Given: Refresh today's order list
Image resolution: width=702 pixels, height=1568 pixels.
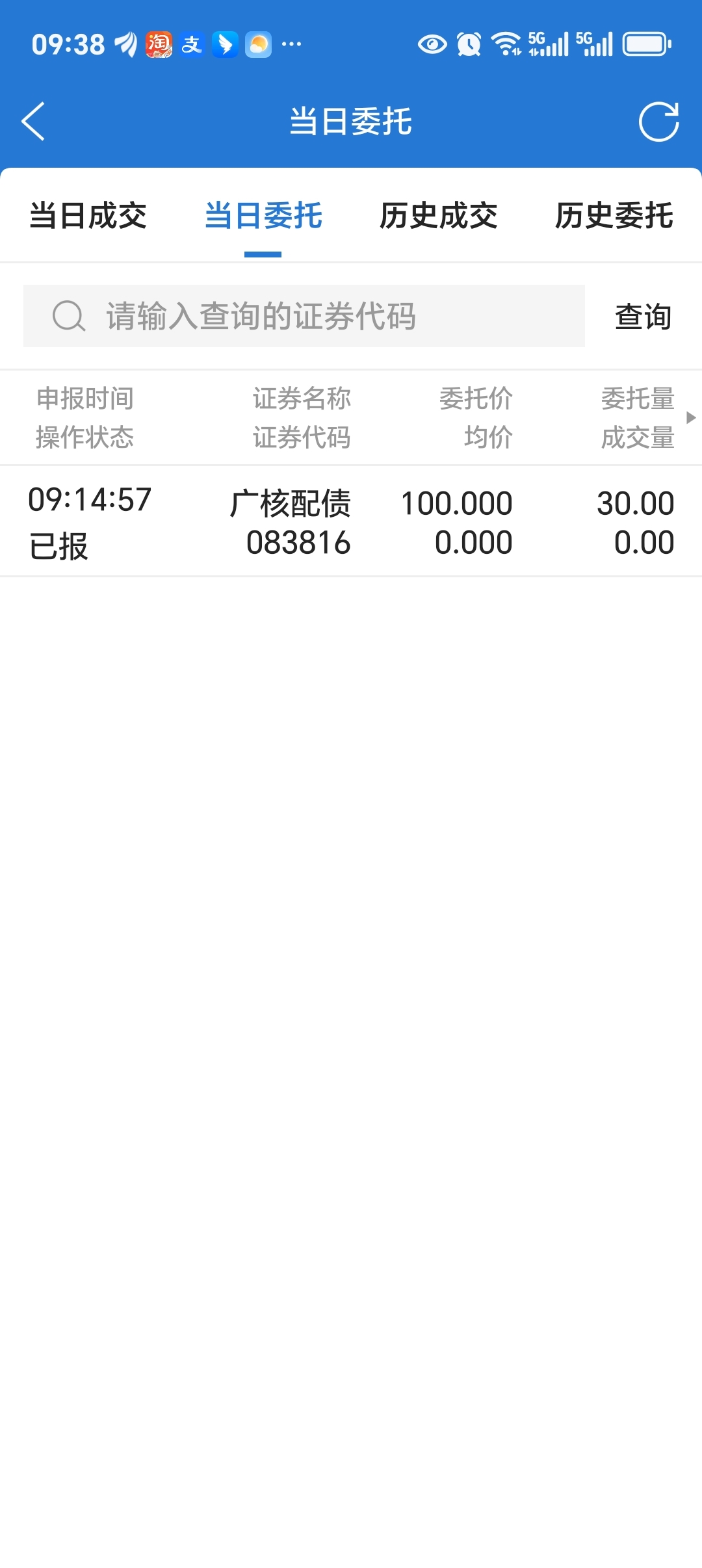Looking at the screenshot, I should click(658, 121).
